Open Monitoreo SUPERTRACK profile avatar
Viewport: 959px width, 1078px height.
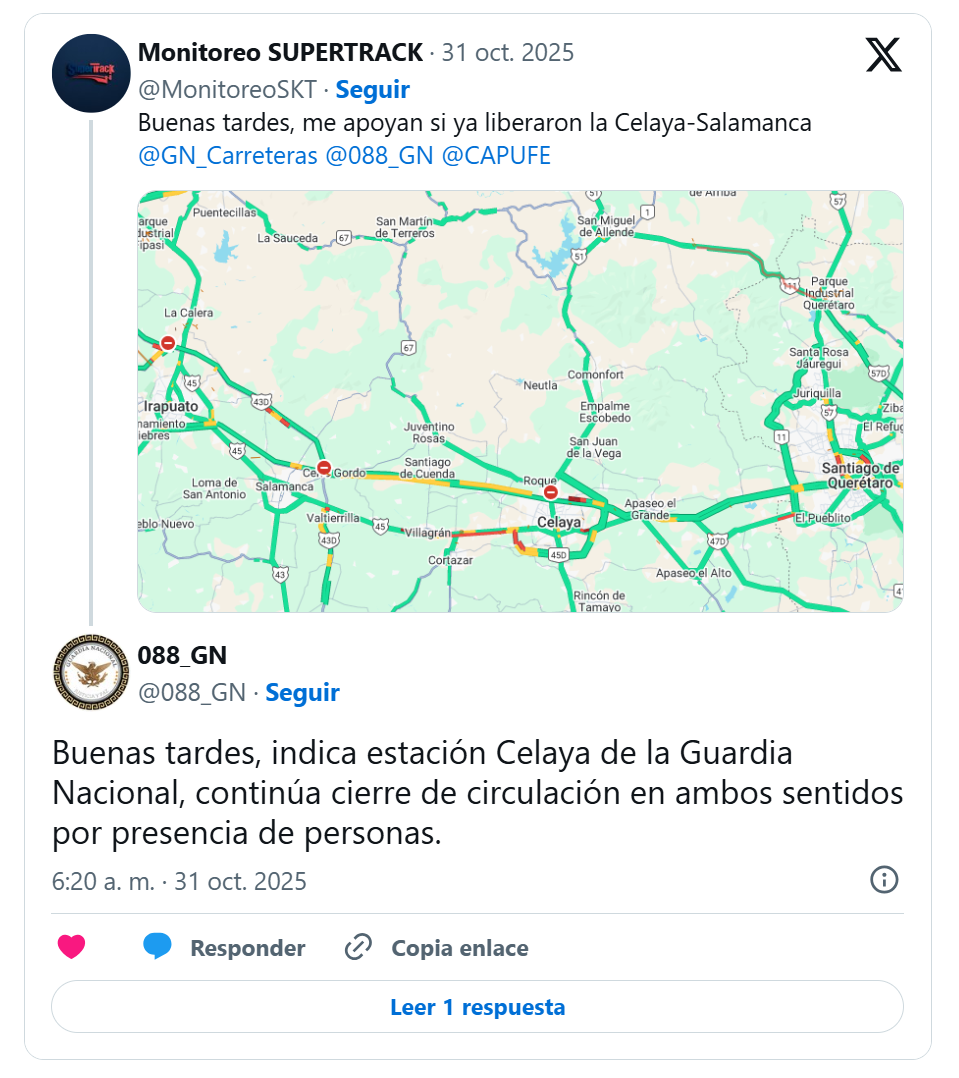coord(90,73)
